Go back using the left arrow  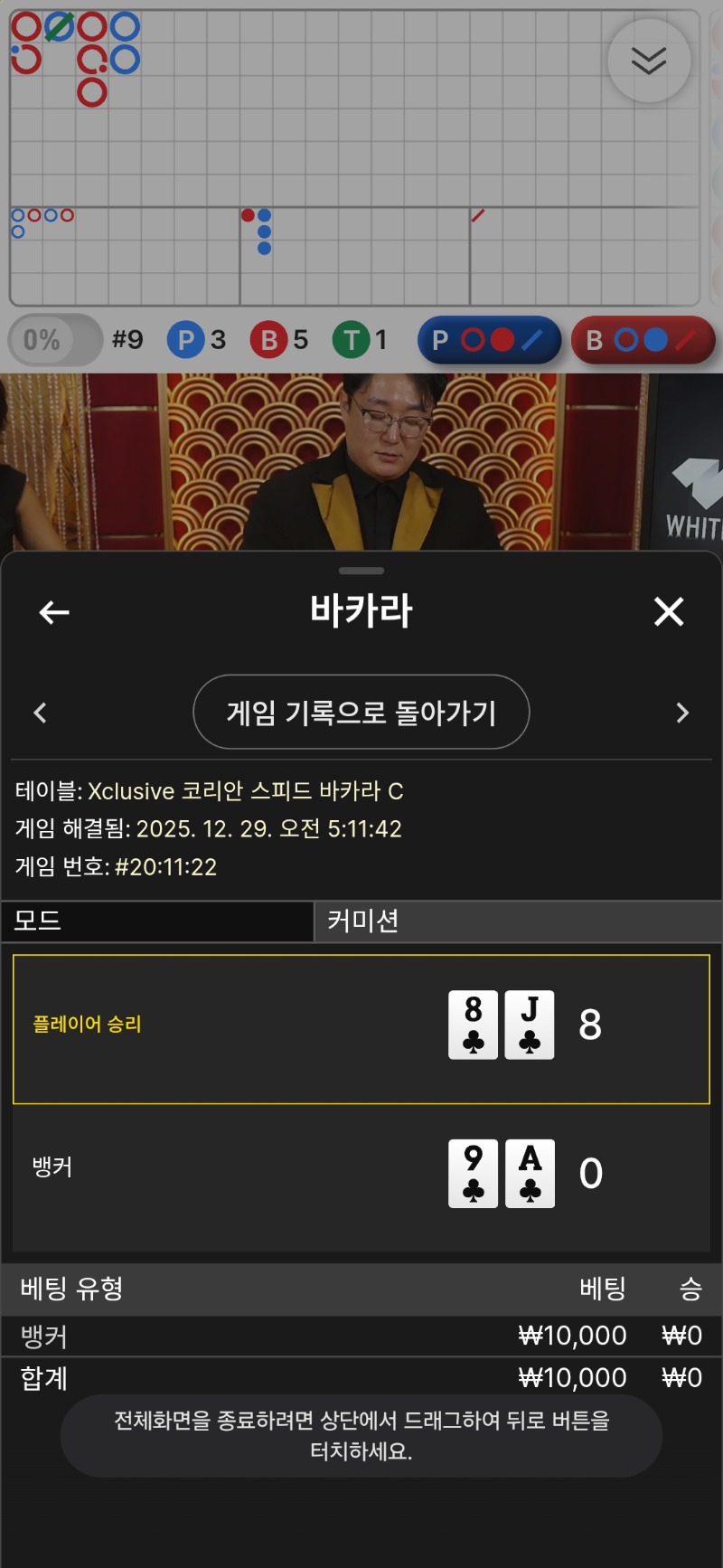54,612
